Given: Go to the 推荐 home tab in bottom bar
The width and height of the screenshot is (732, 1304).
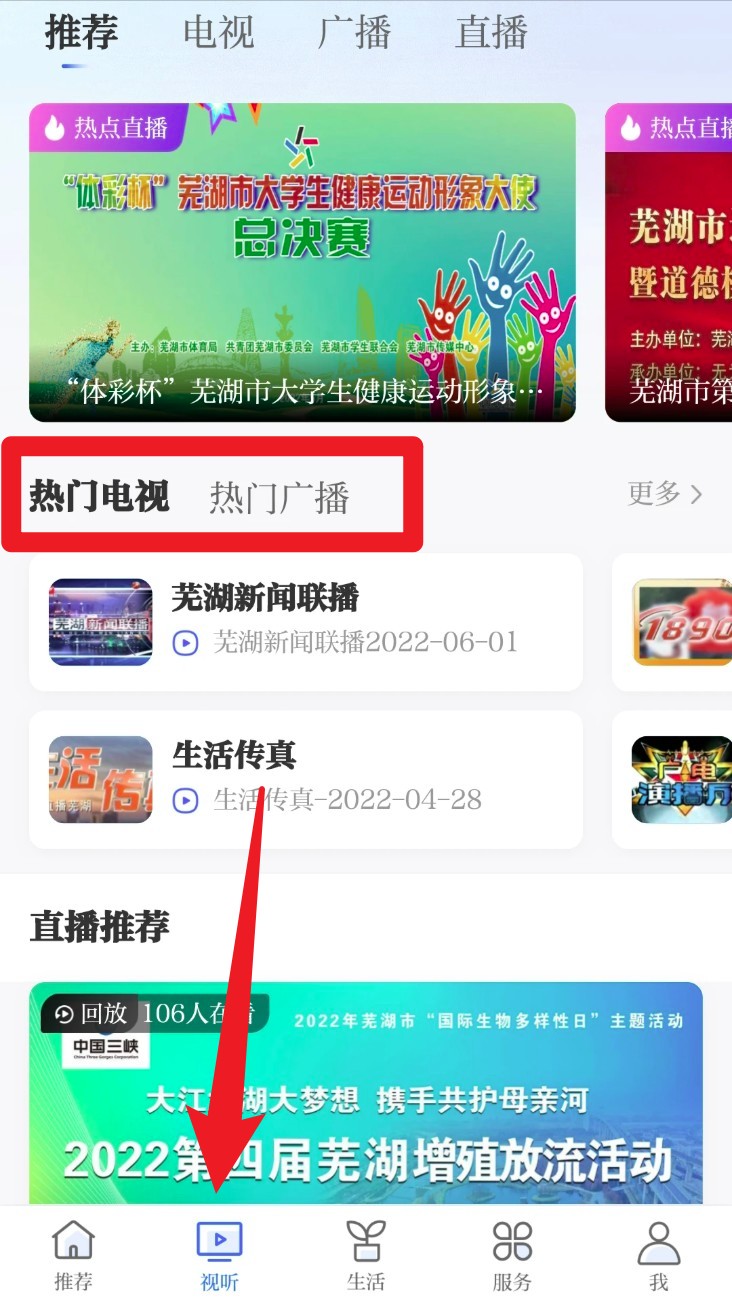Looking at the screenshot, I should click(x=73, y=1256).
